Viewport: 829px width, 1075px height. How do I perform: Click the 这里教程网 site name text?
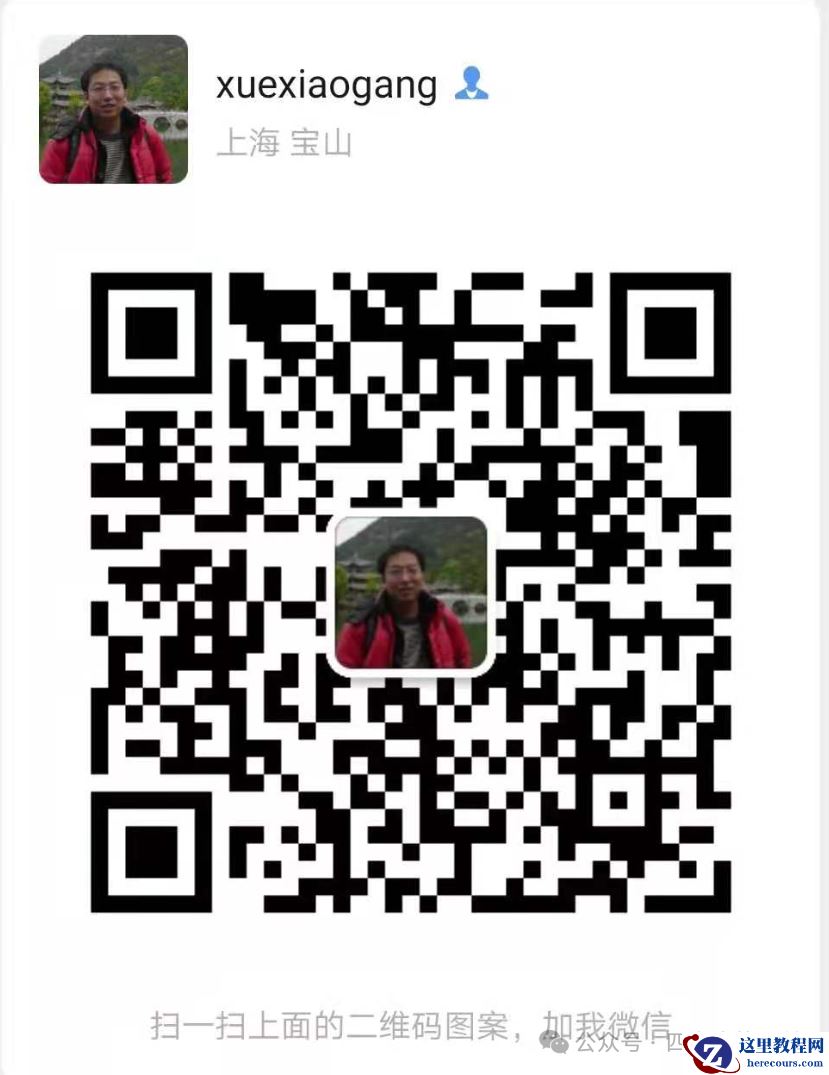tap(784, 1043)
